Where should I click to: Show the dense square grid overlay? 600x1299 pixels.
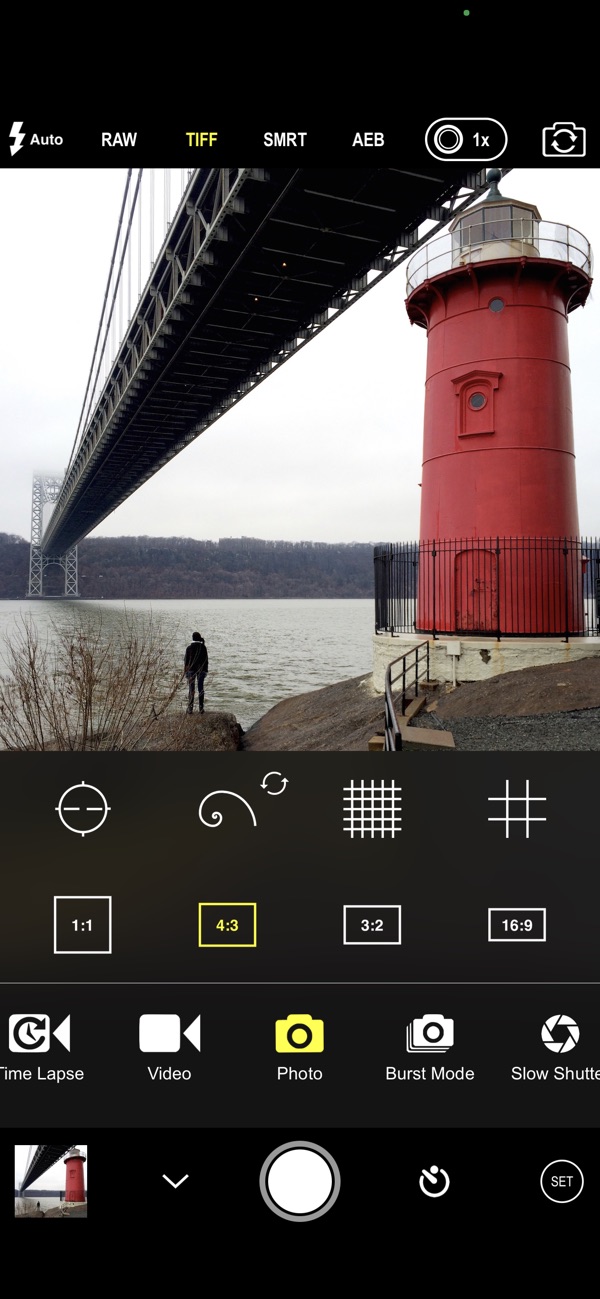372,809
